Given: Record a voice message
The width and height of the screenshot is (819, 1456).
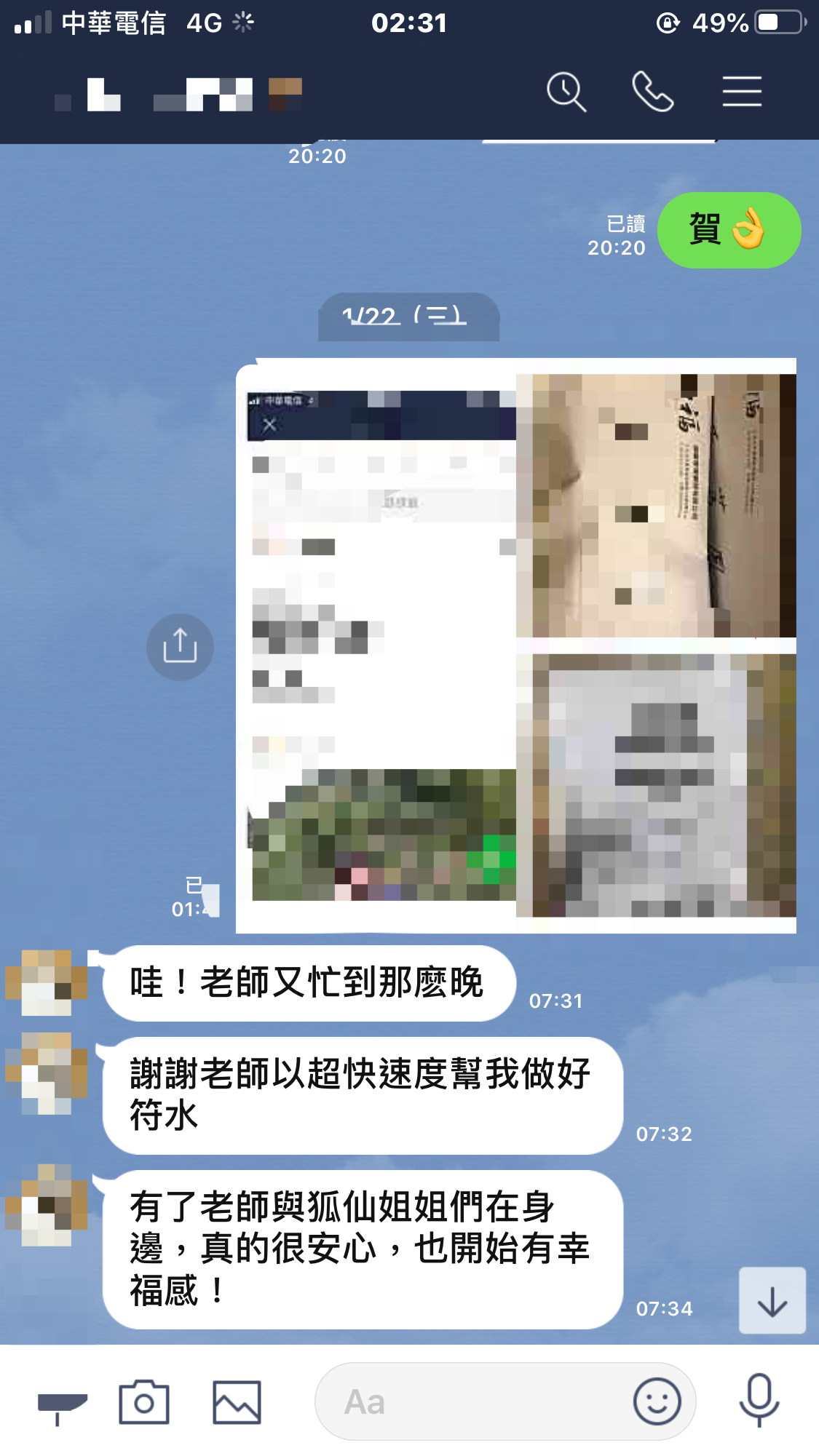Looking at the screenshot, I should pos(759,1401).
